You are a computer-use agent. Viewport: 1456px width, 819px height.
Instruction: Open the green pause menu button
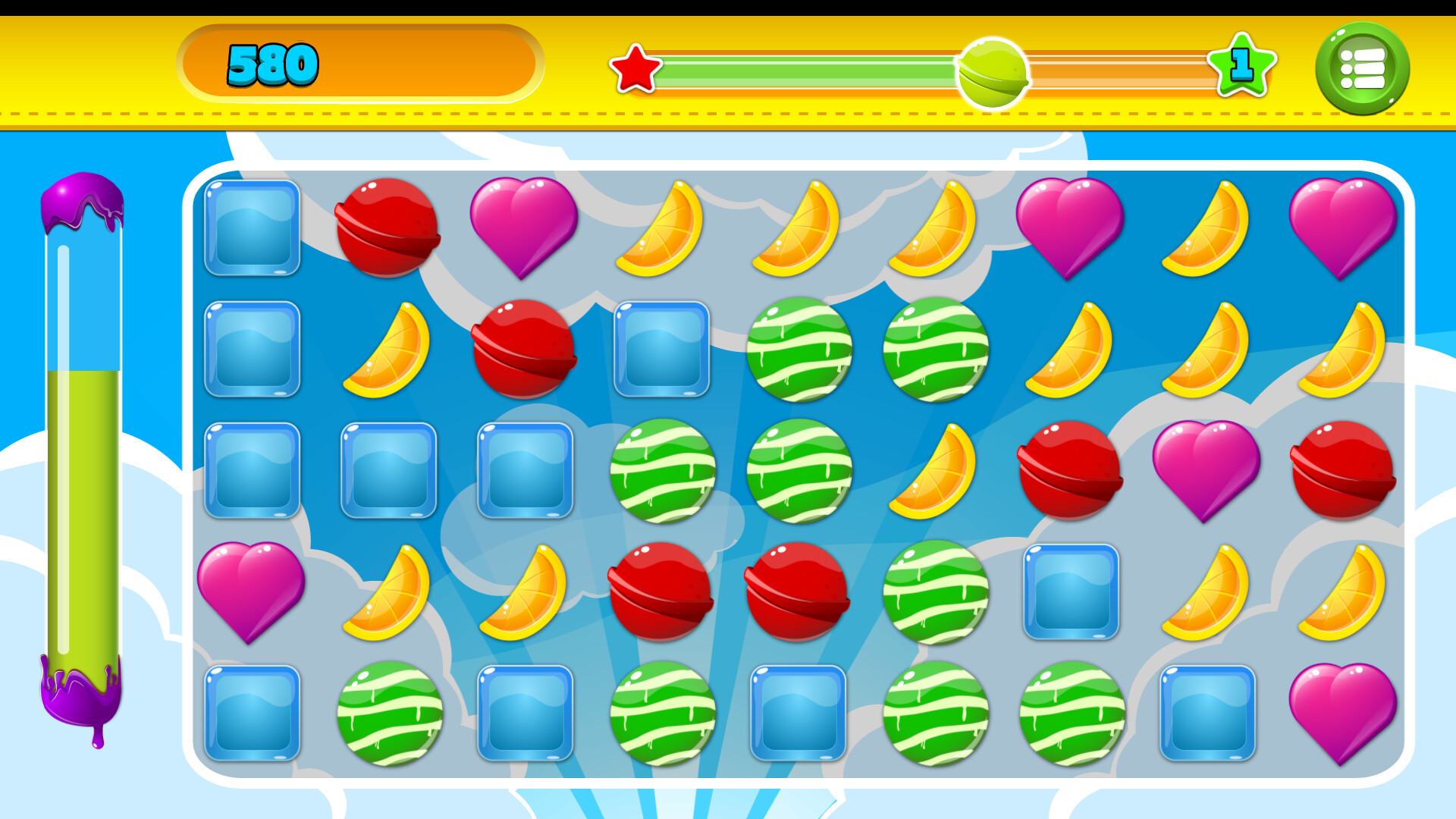pos(1362,68)
